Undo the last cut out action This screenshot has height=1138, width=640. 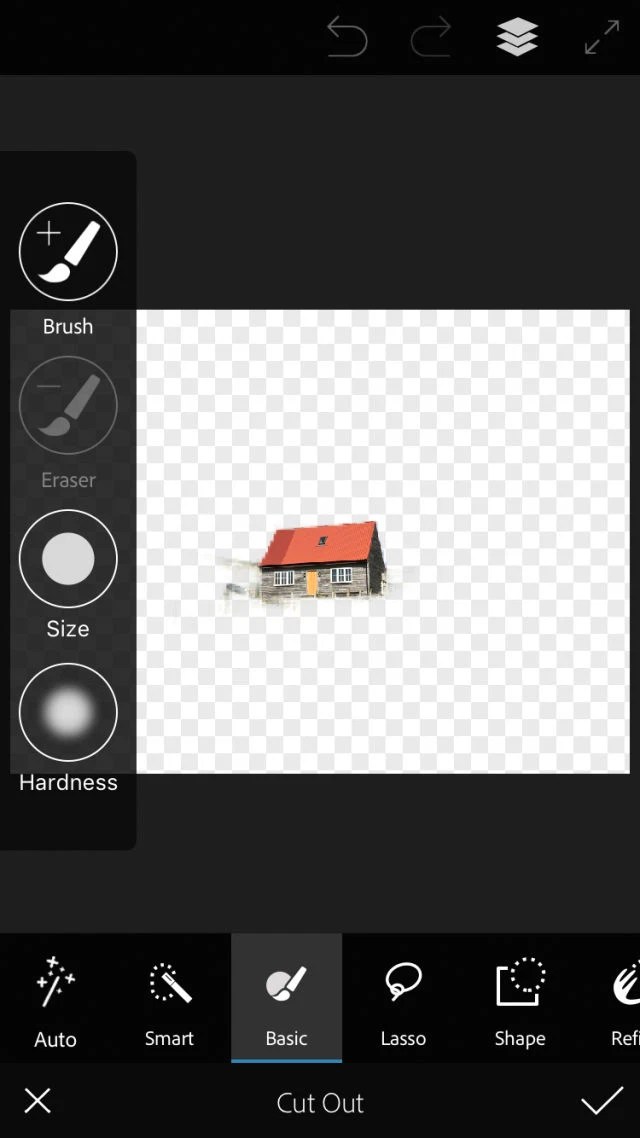coord(347,38)
